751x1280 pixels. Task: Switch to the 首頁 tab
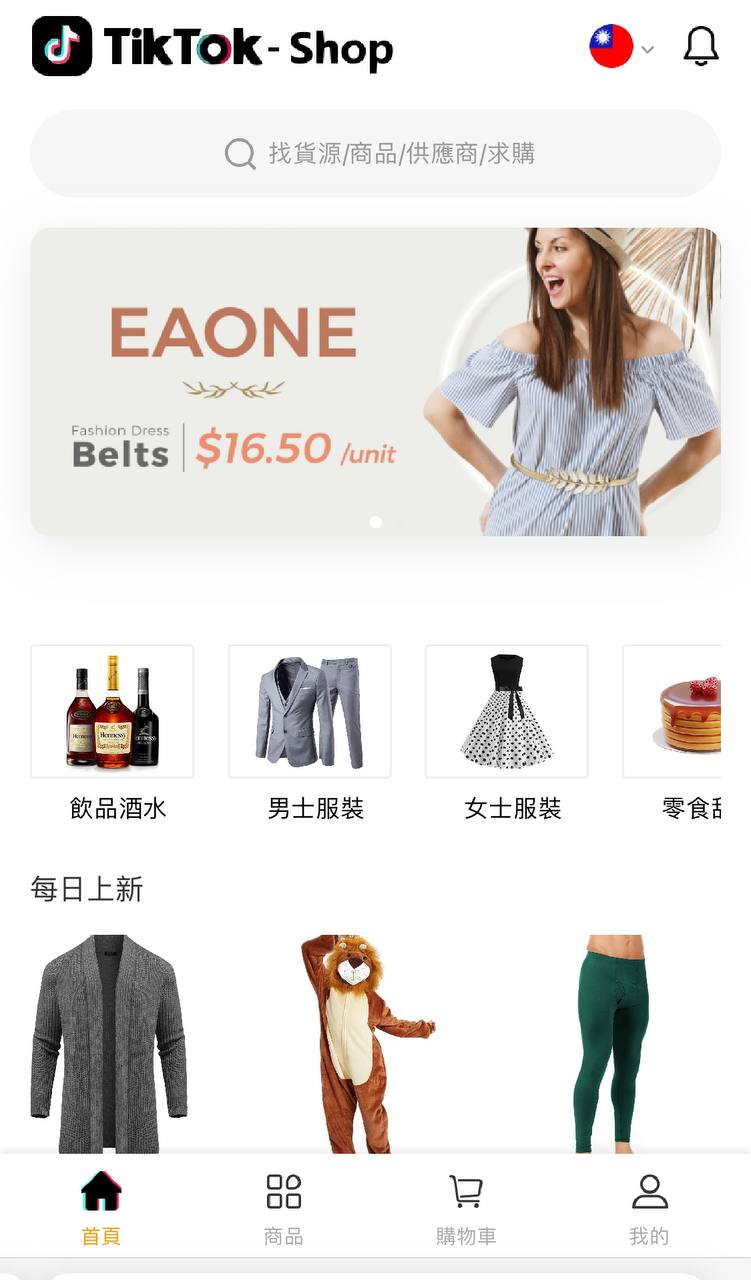[101, 1208]
